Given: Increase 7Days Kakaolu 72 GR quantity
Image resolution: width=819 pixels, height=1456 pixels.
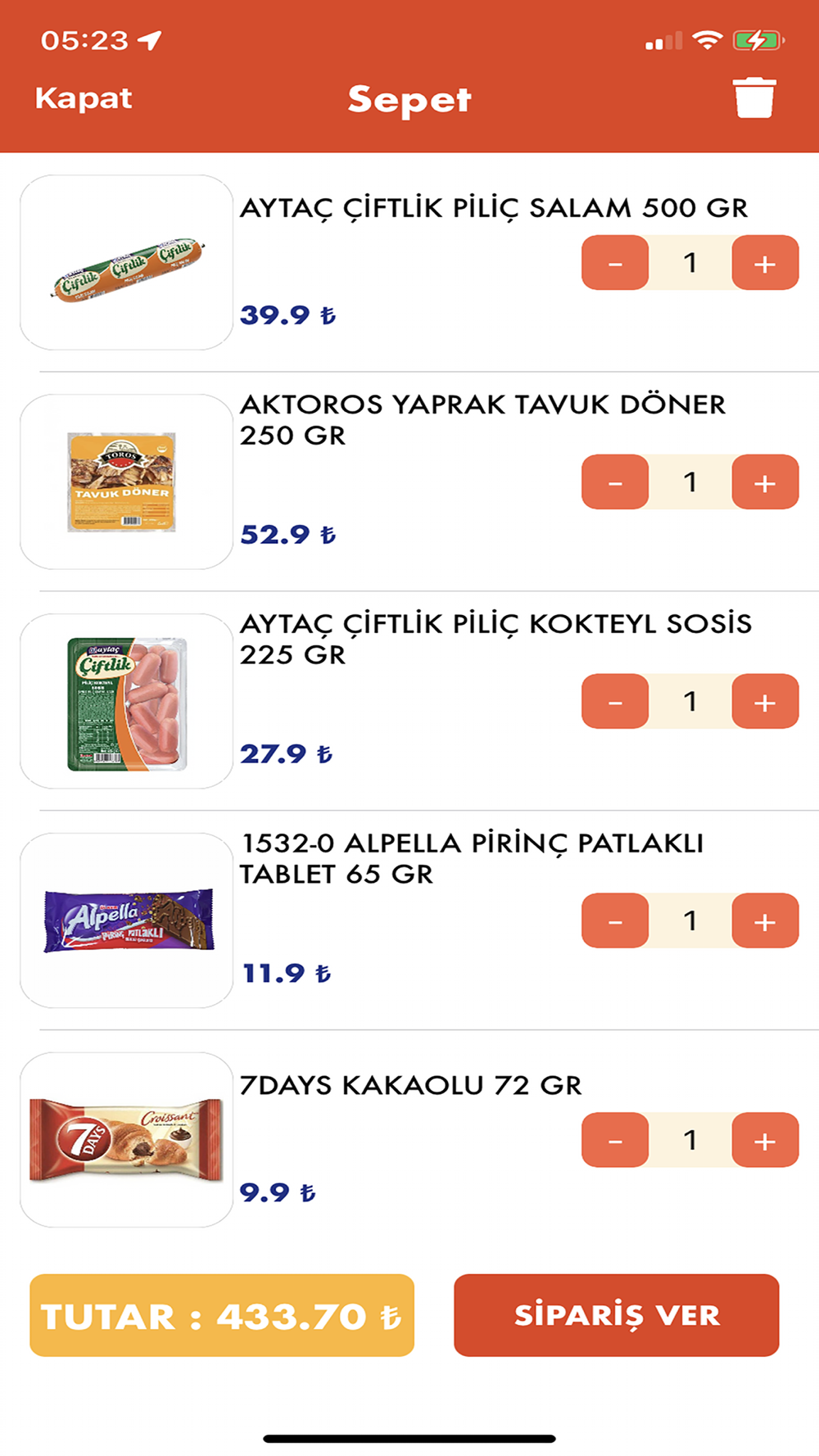Looking at the screenshot, I should point(764,1140).
